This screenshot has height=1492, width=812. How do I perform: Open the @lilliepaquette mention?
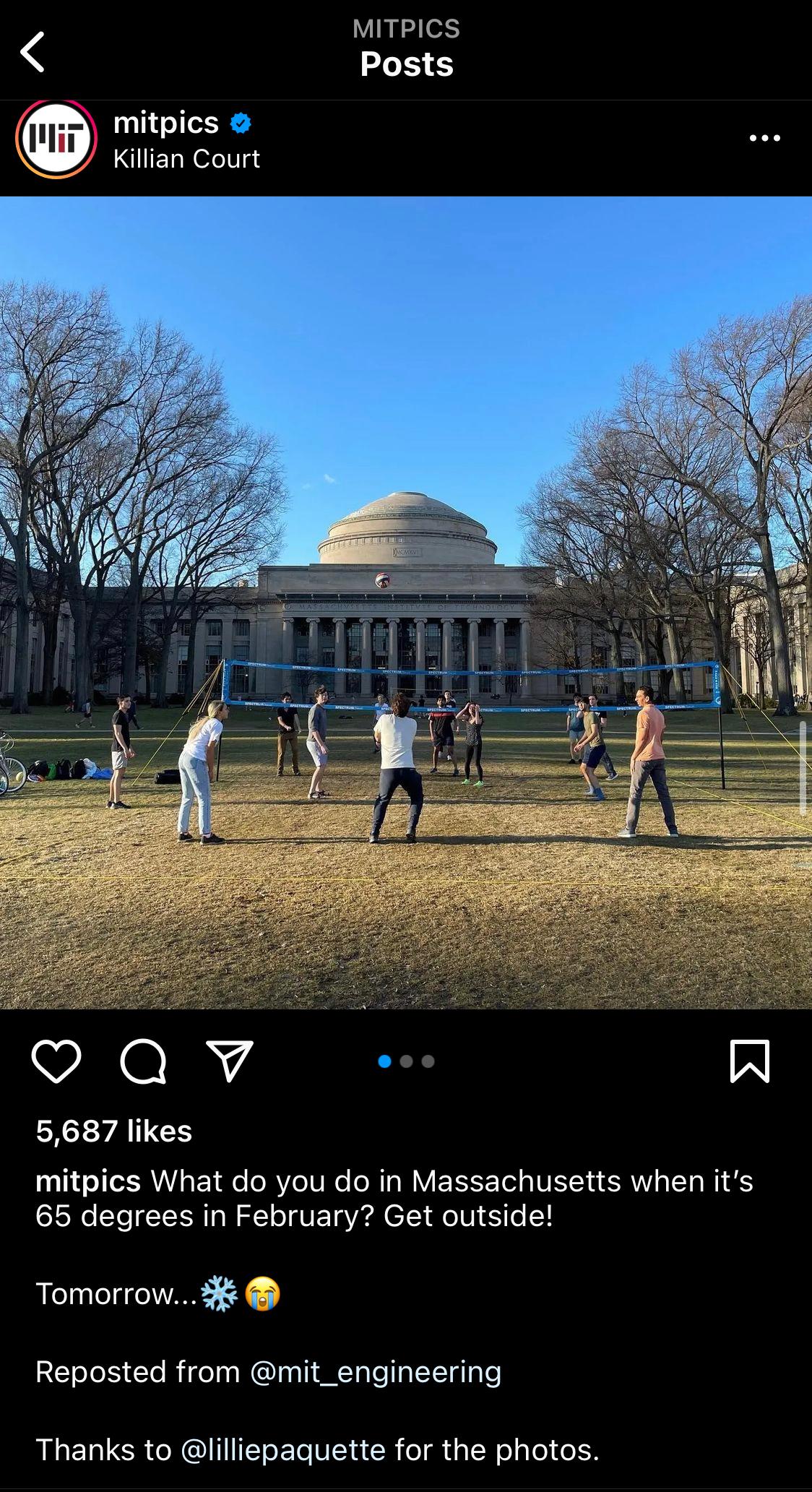[x=282, y=1450]
